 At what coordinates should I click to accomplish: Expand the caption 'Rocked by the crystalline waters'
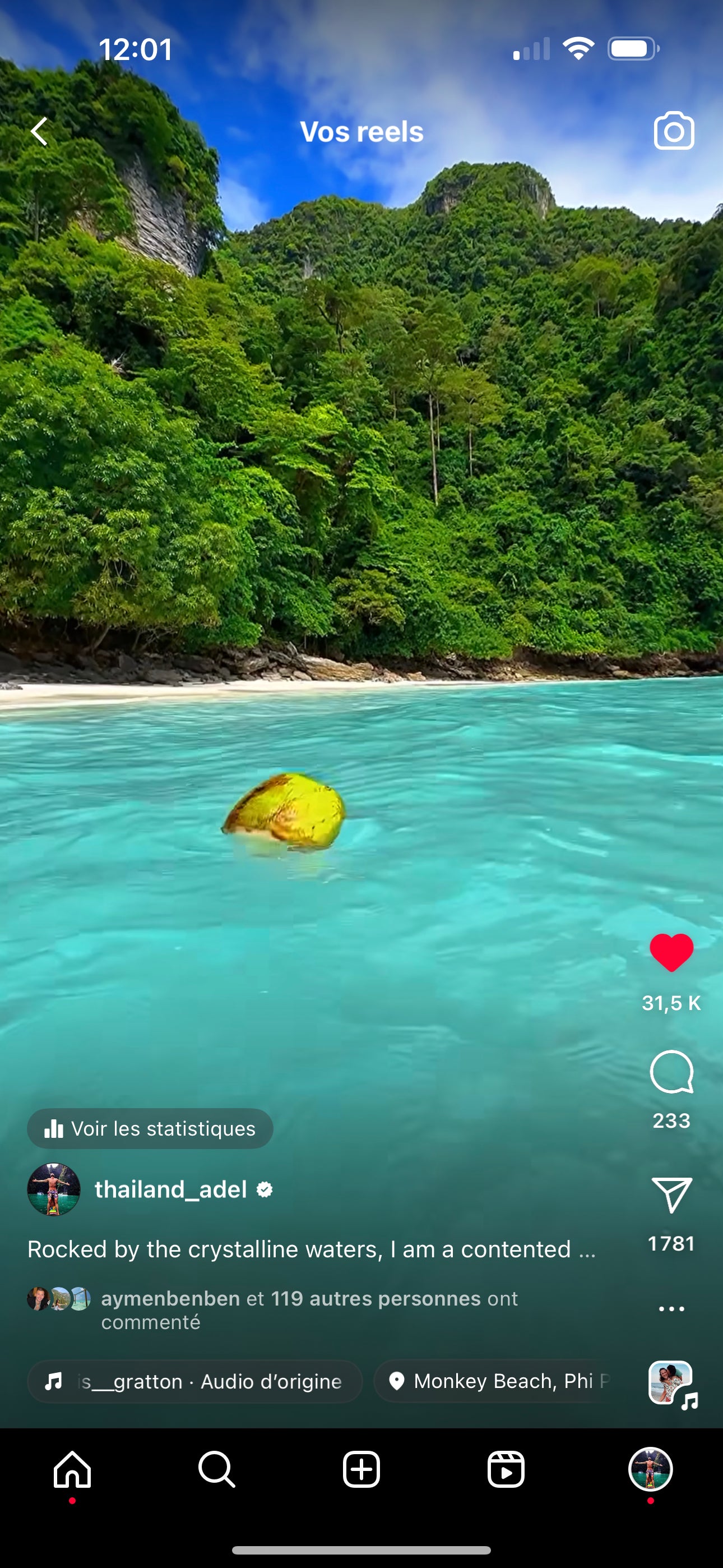tap(311, 1249)
